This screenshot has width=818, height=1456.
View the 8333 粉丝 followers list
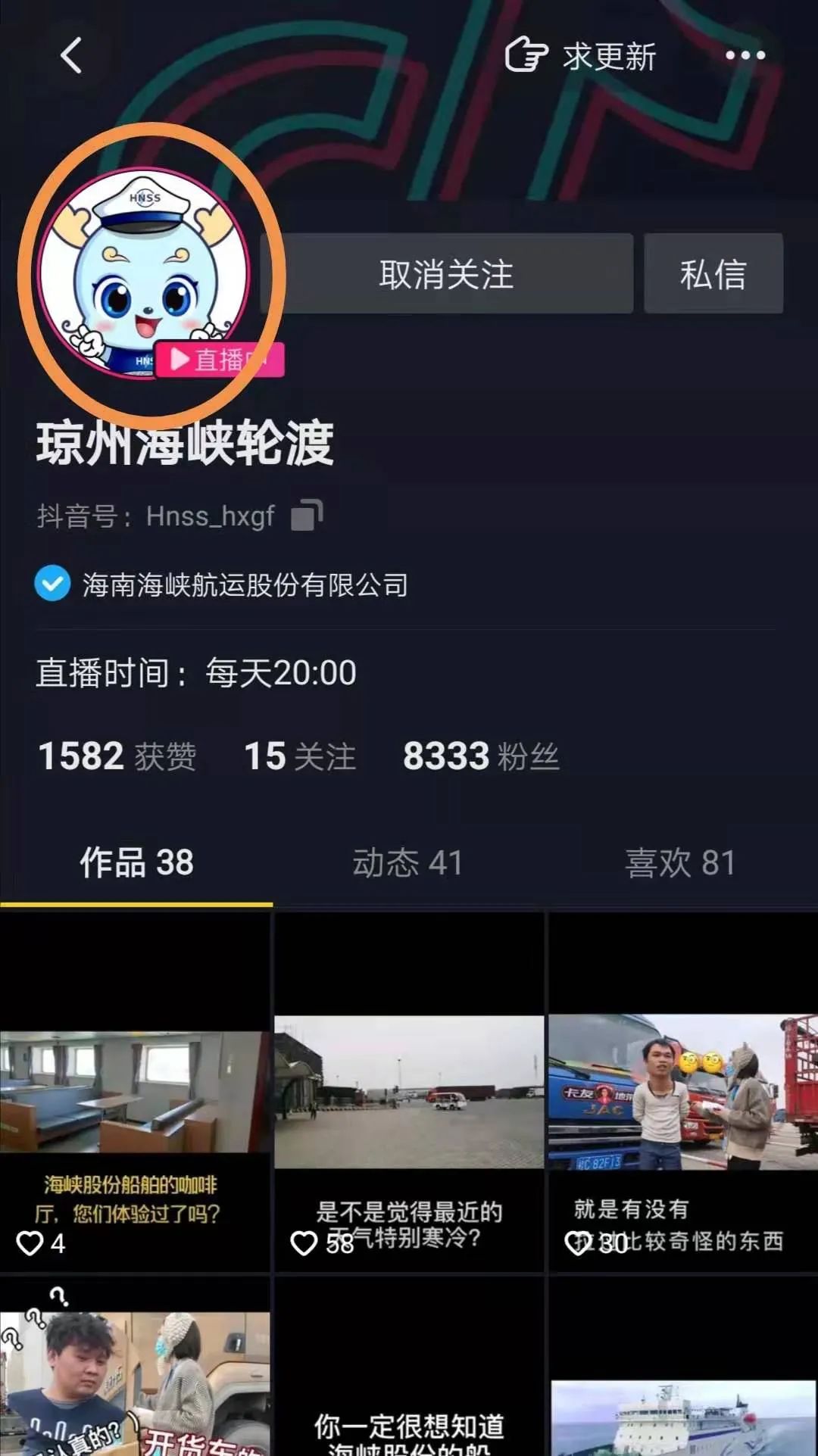(481, 756)
